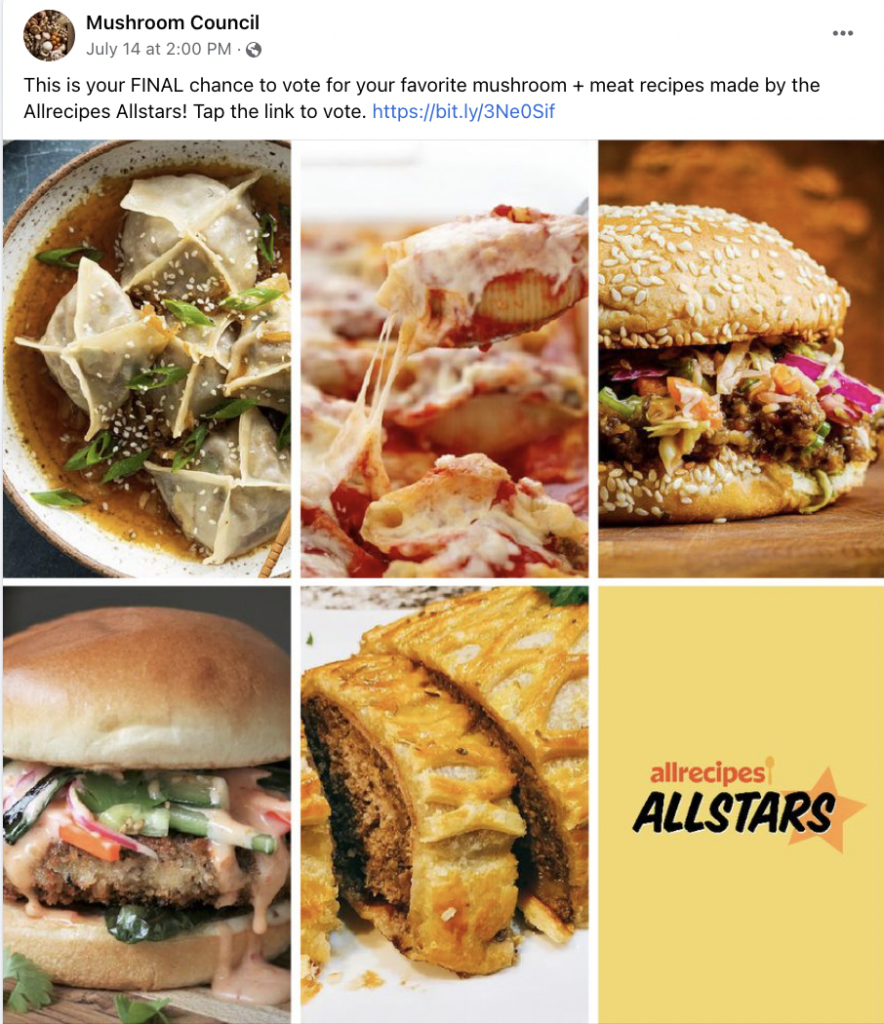View the pastry-wrapped wellington photo
This screenshot has height=1024, width=884.
pos(444,804)
